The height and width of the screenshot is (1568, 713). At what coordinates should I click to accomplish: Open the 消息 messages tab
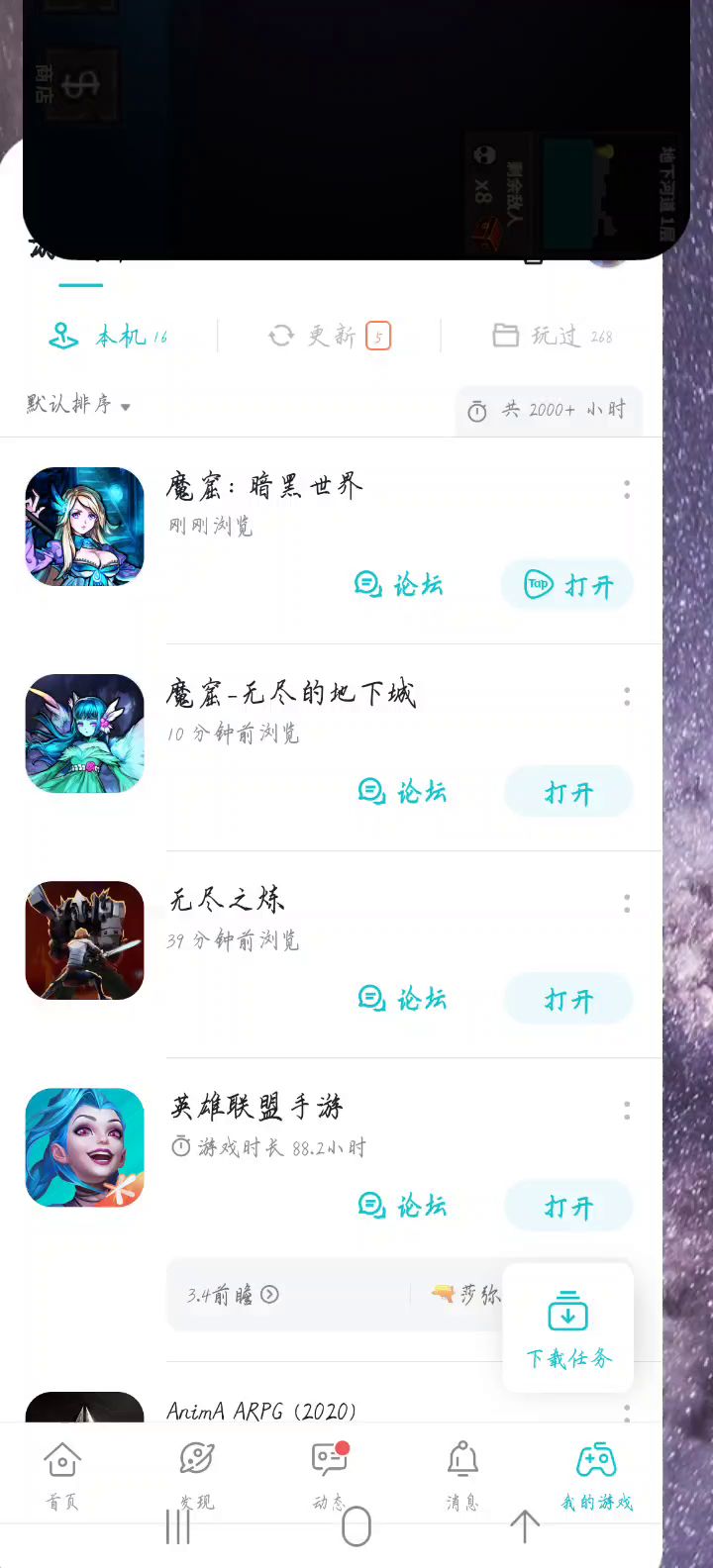point(461,1474)
